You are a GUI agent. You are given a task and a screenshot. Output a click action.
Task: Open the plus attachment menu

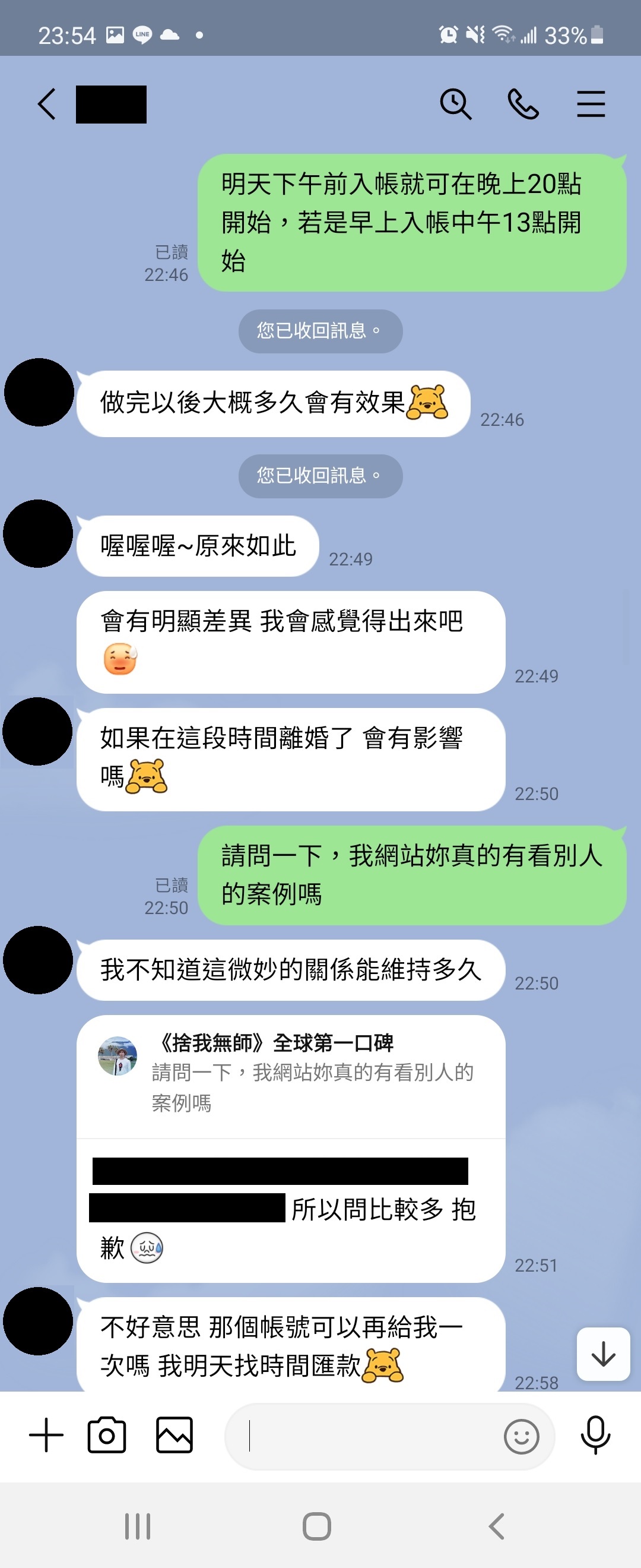click(46, 1436)
